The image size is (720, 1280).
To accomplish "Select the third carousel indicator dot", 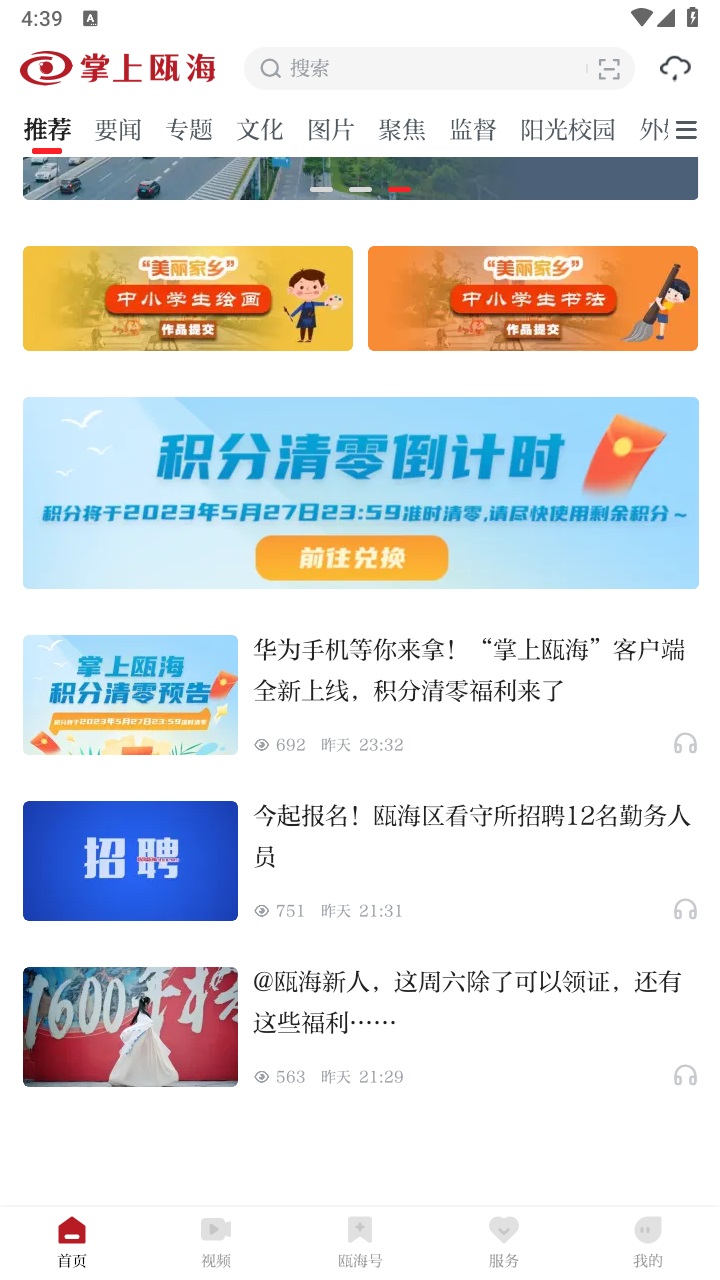I will (399, 188).
